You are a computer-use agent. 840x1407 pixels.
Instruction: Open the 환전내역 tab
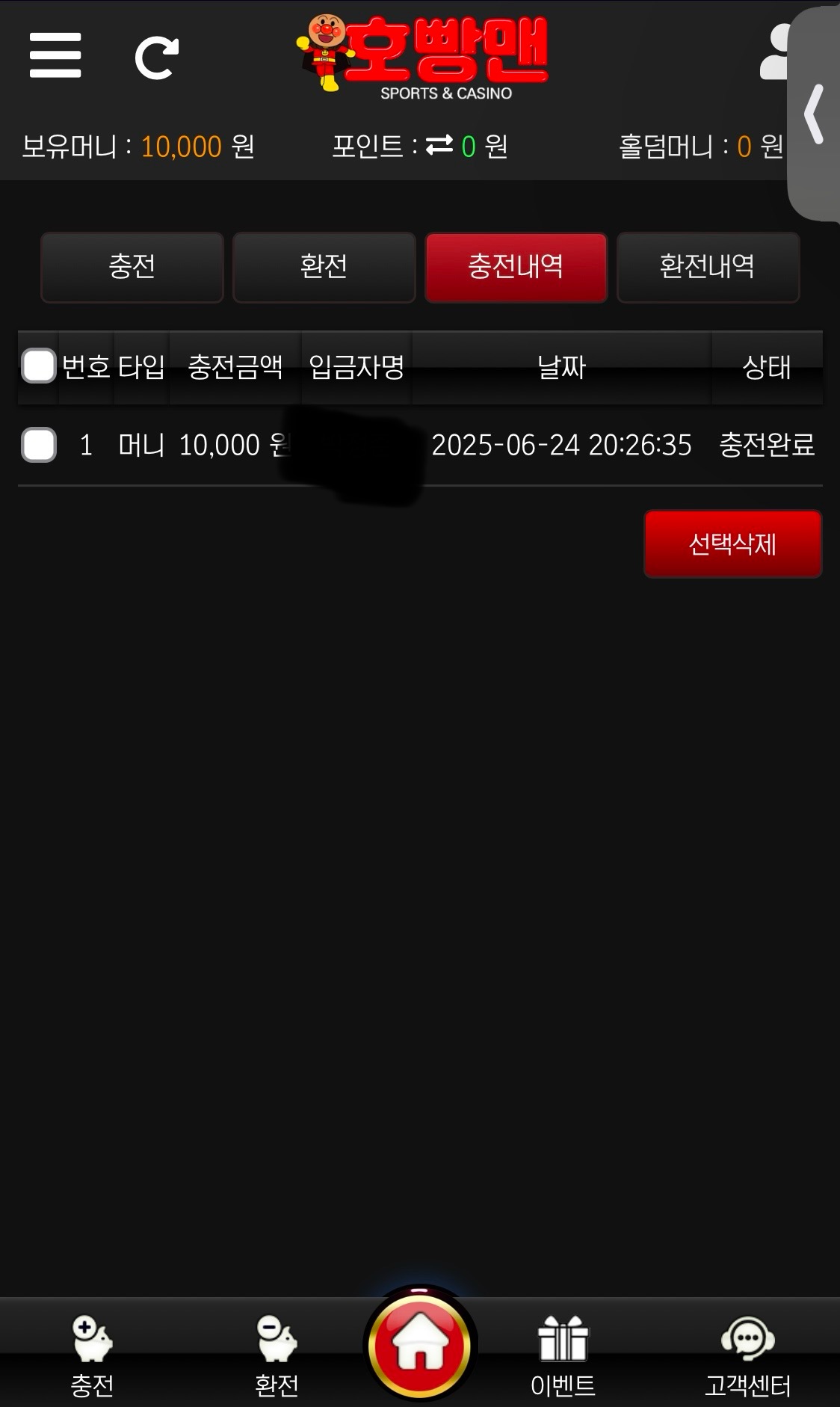tap(708, 267)
